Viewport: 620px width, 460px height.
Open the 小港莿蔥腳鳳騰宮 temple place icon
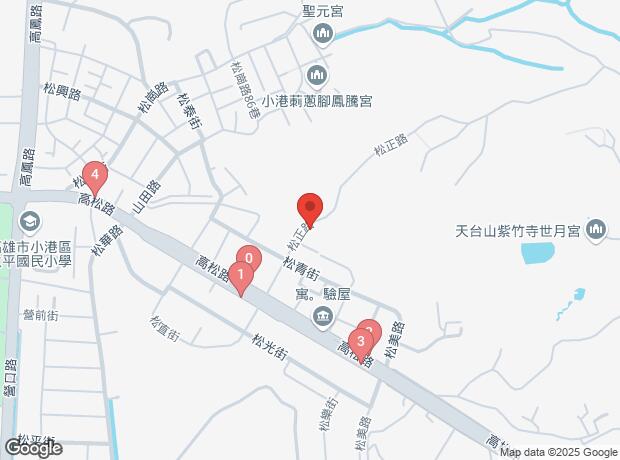317,75
